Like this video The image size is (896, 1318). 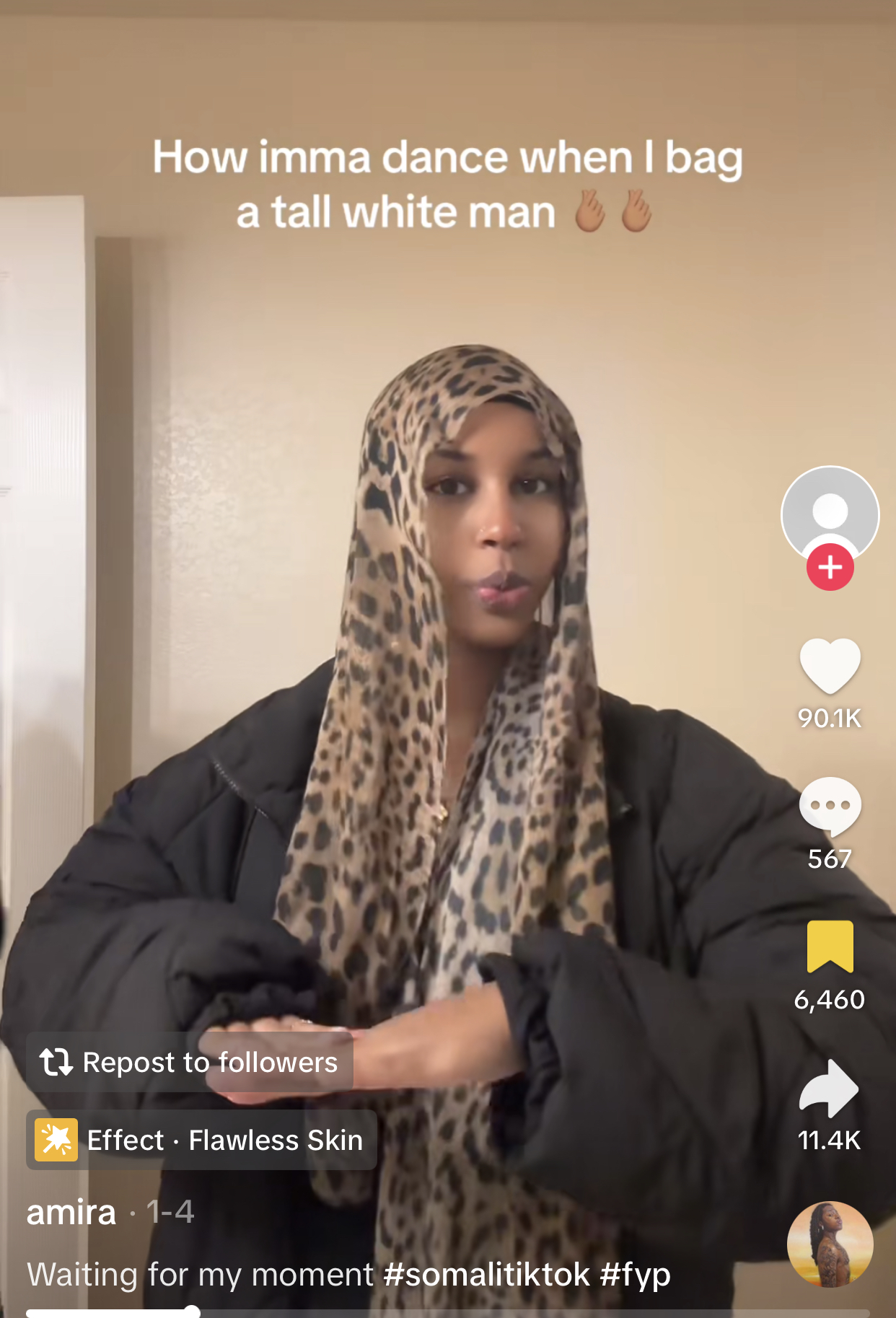click(830, 666)
